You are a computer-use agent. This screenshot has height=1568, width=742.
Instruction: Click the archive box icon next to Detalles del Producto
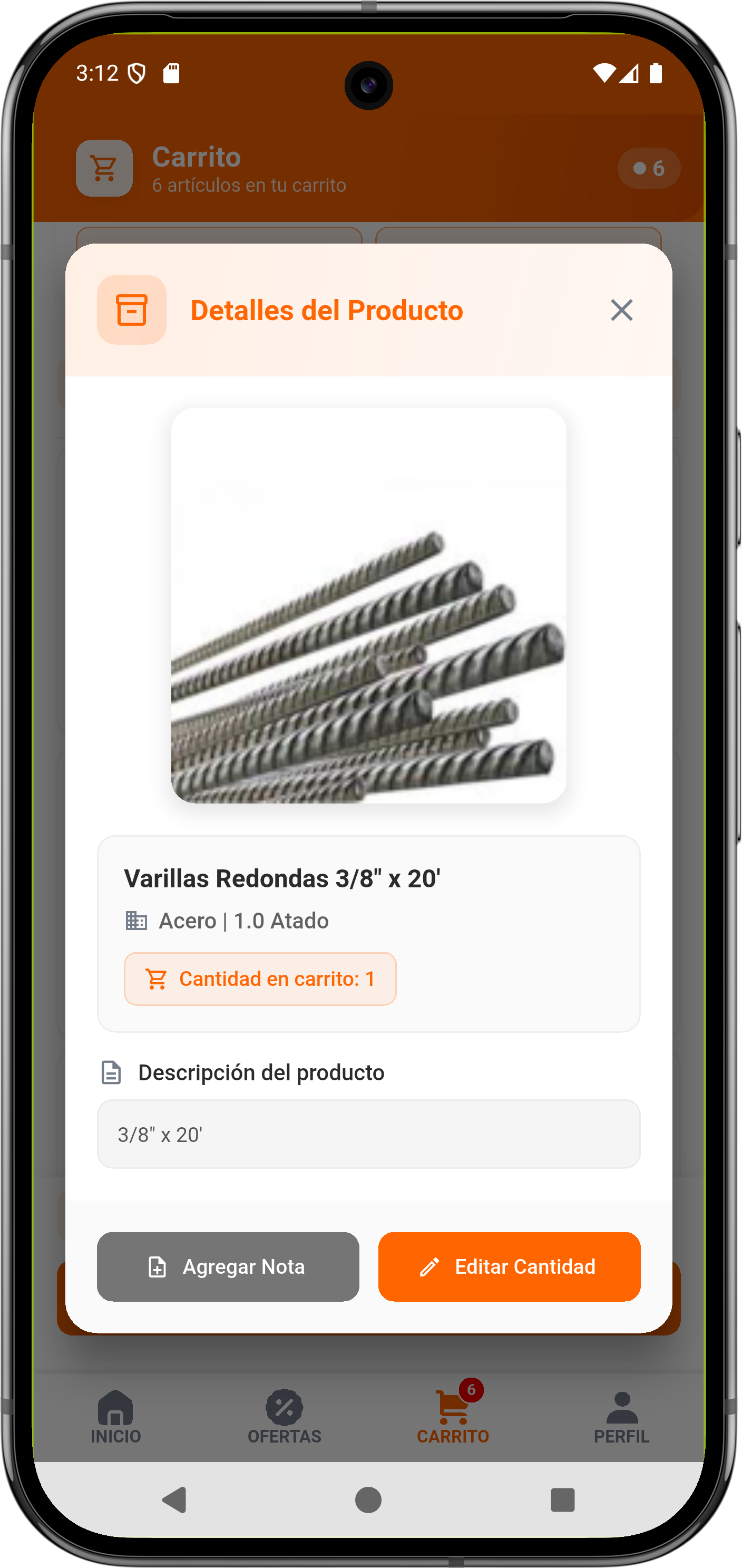coord(131,310)
